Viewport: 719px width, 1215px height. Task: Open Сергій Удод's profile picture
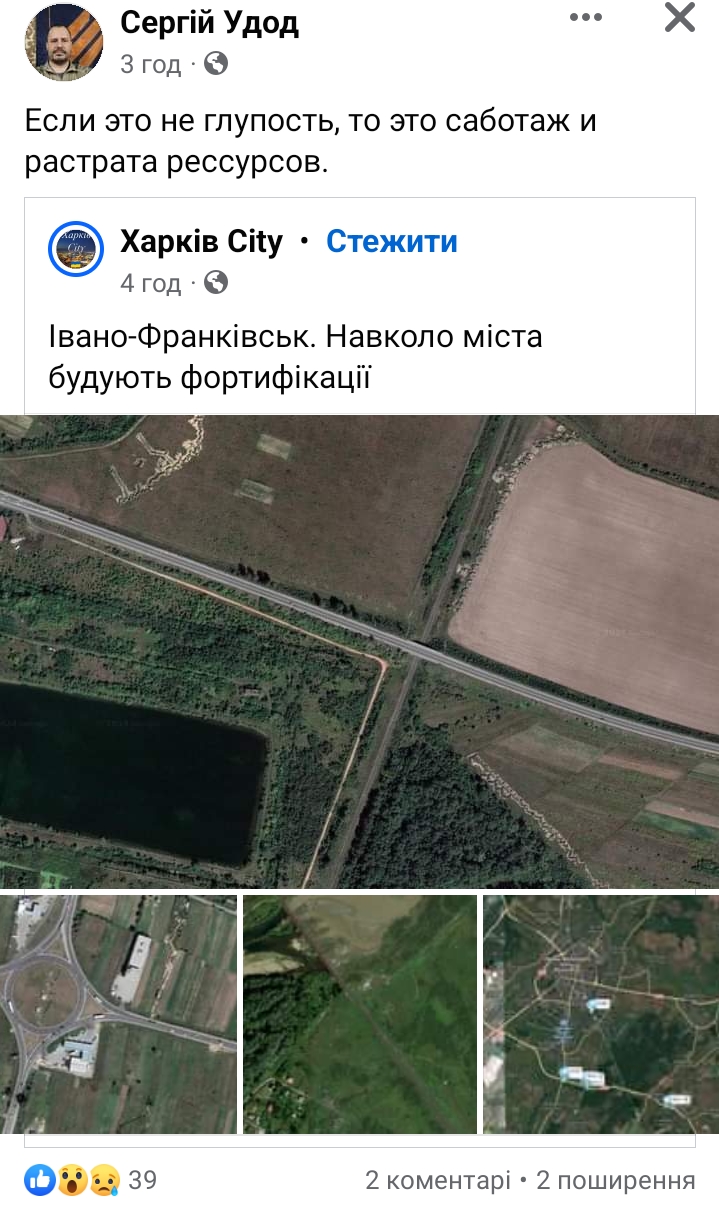(64, 42)
